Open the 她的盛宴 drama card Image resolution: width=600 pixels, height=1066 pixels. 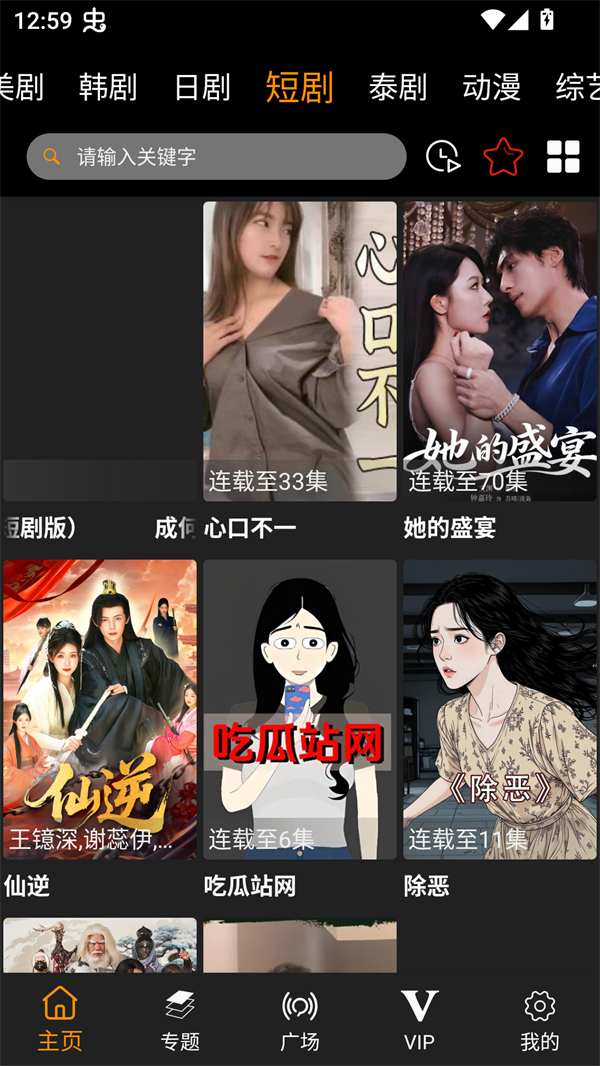(500, 351)
